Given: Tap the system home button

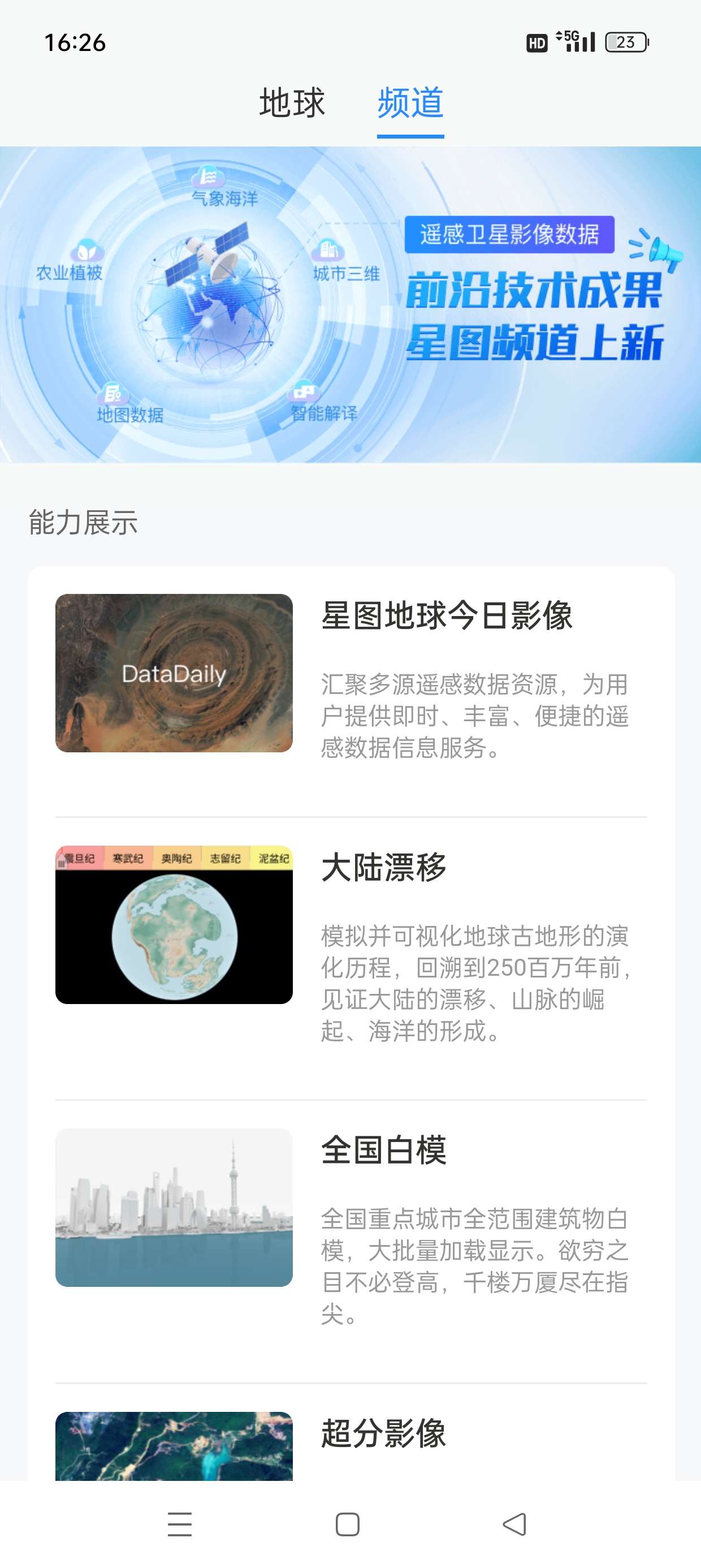Looking at the screenshot, I should tap(348, 1524).
